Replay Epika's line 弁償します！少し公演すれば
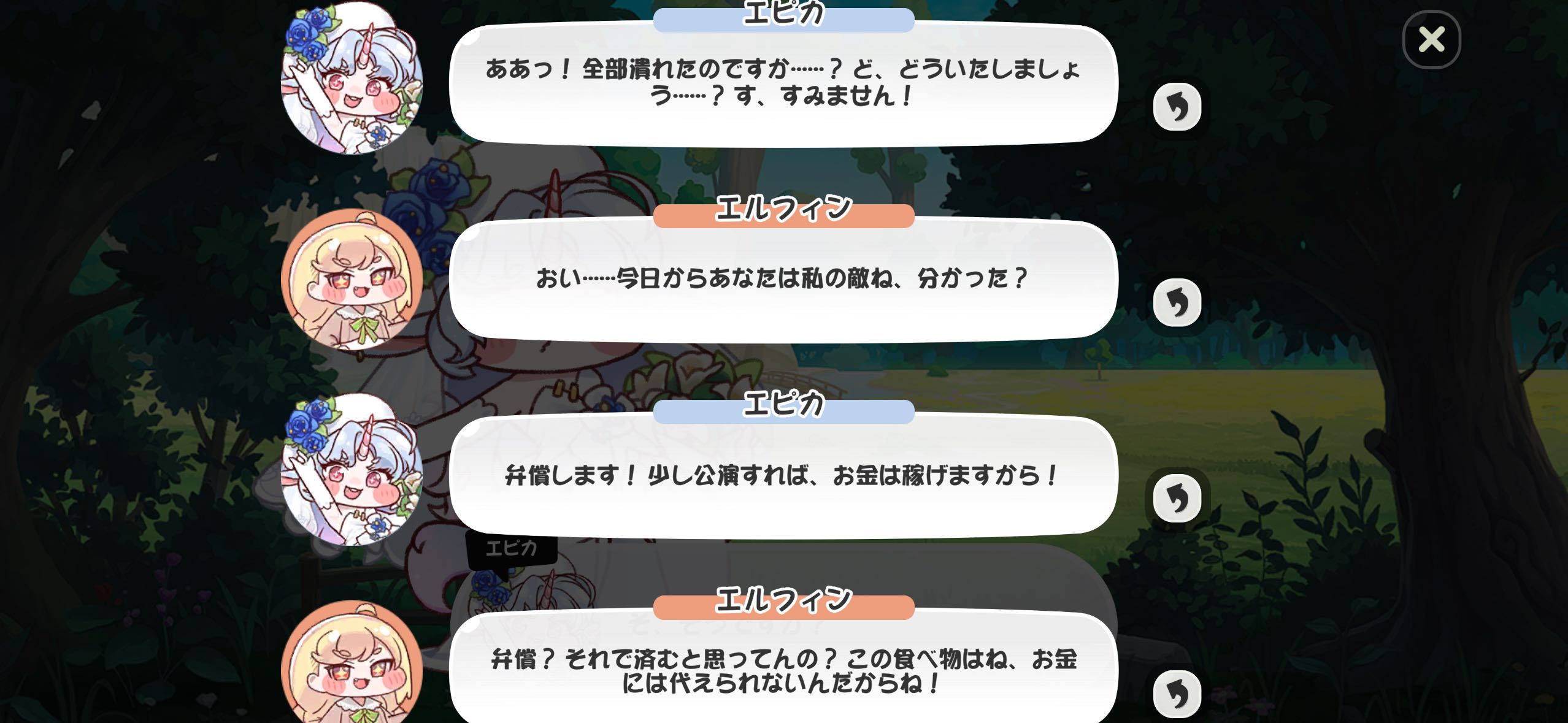1568x723 pixels. point(1177,499)
